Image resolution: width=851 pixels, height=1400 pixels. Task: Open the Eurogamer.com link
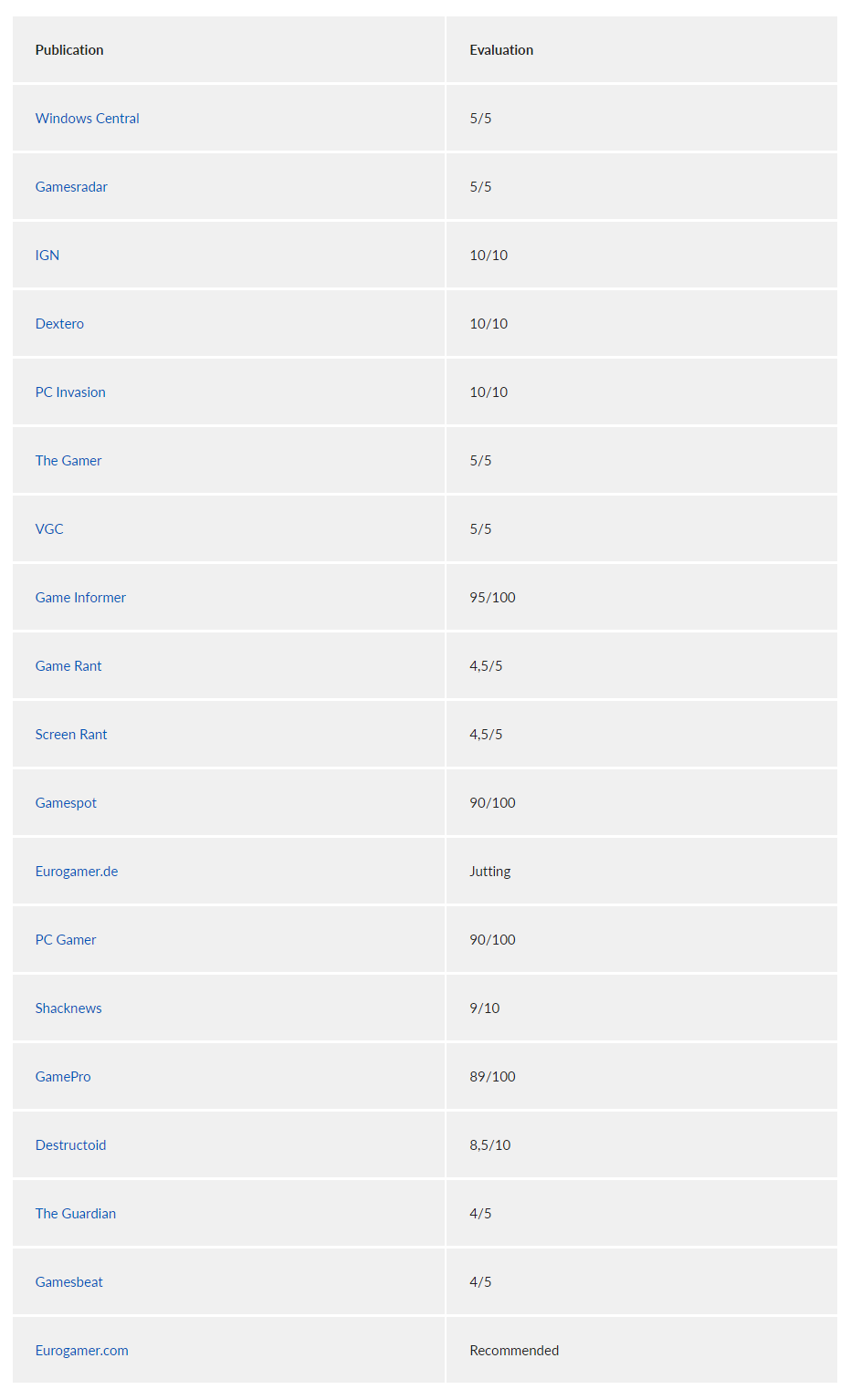82,1351
